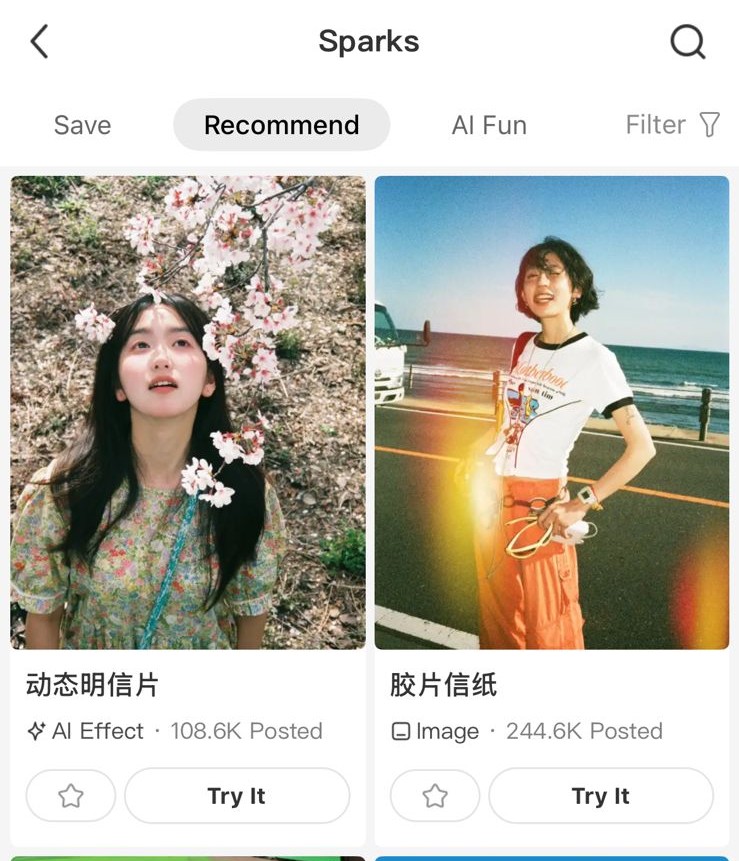This screenshot has height=861, width=739.
Task: Go back from the Sparks page
Action: [39, 42]
